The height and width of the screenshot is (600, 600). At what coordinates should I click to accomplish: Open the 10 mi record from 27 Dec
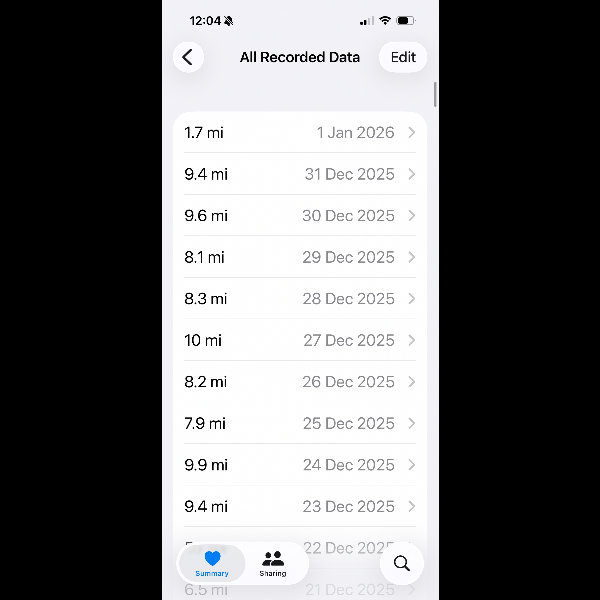[x=300, y=340]
